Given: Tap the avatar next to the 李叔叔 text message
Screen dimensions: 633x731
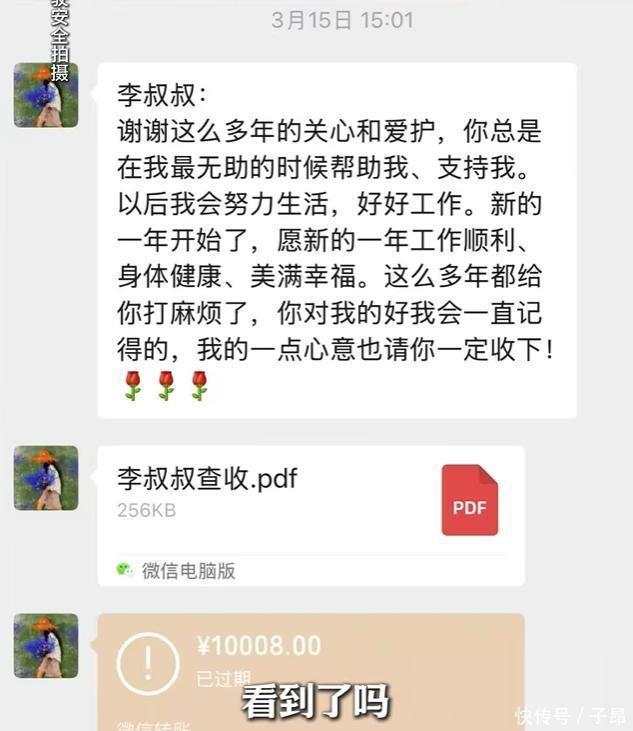Looking at the screenshot, I should 46,95.
